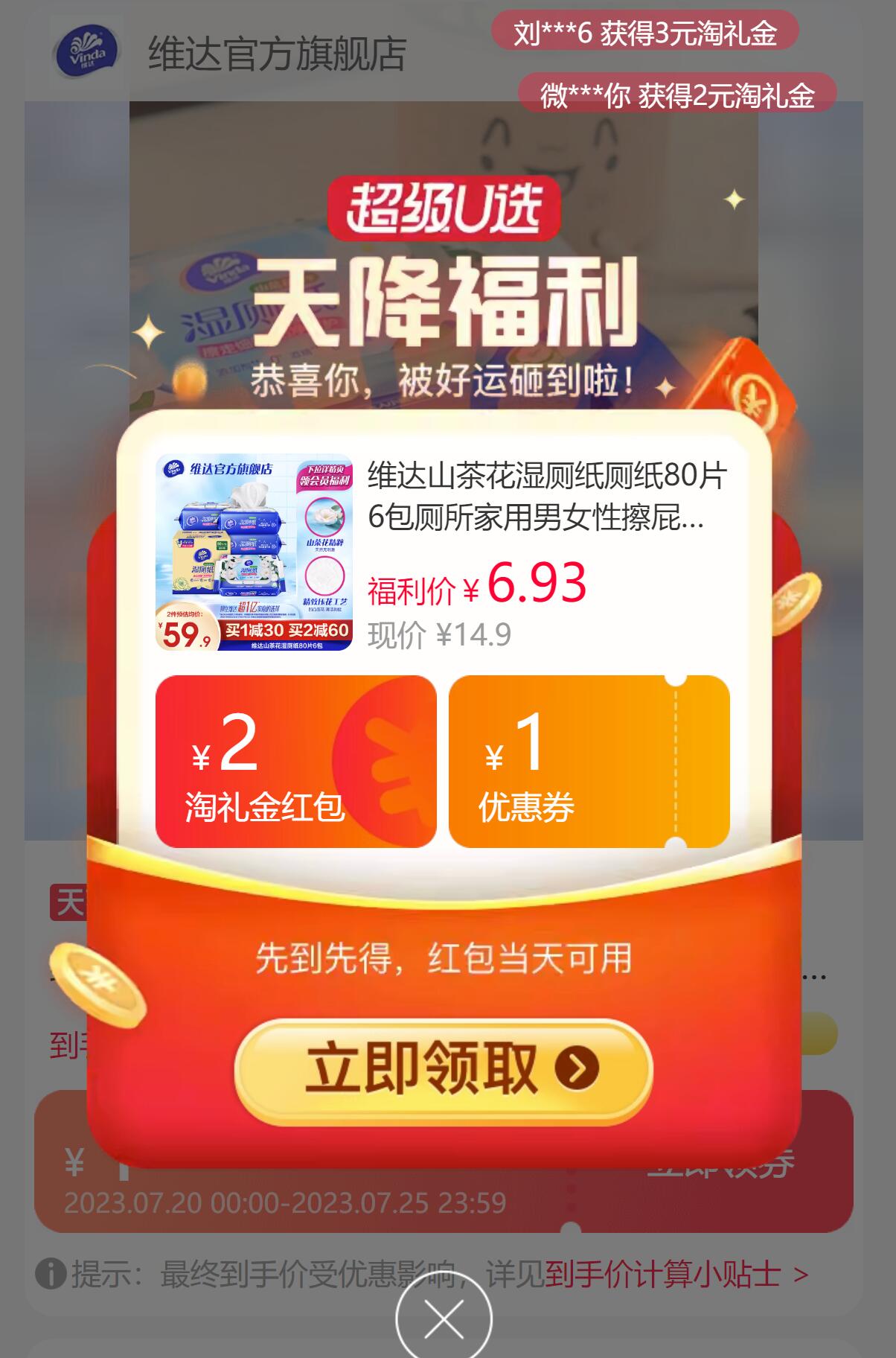Select the ¥2 淘礼金红包 card
This screenshot has width=896, height=1358.
(295, 762)
